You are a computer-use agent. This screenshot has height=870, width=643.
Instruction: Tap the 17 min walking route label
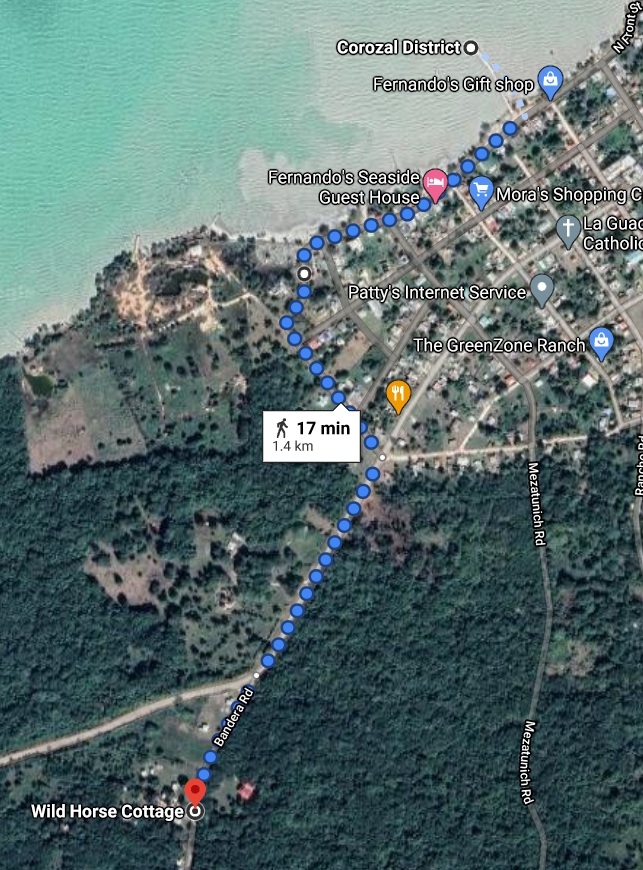click(x=311, y=436)
